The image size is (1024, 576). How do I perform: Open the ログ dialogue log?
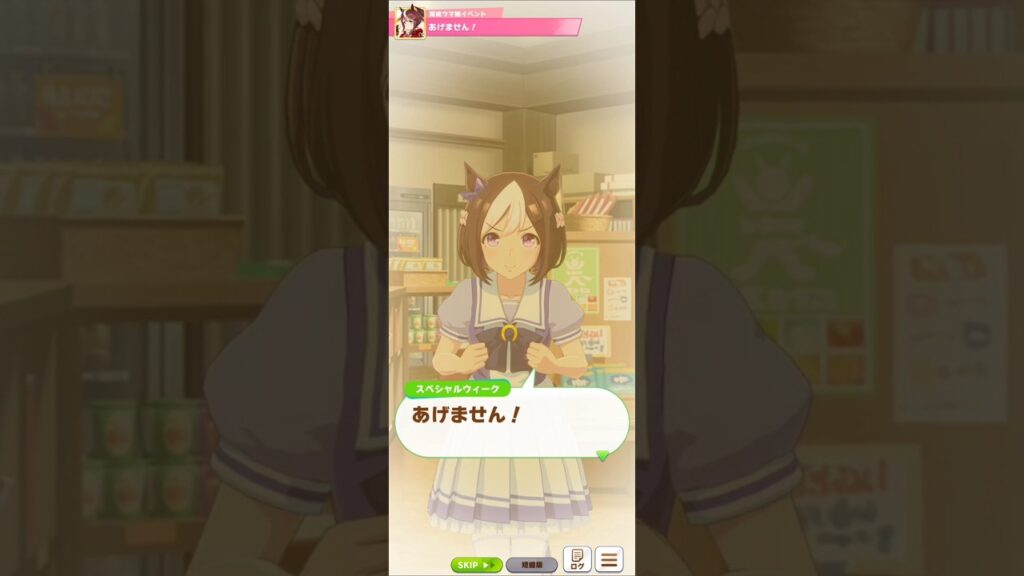577,559
